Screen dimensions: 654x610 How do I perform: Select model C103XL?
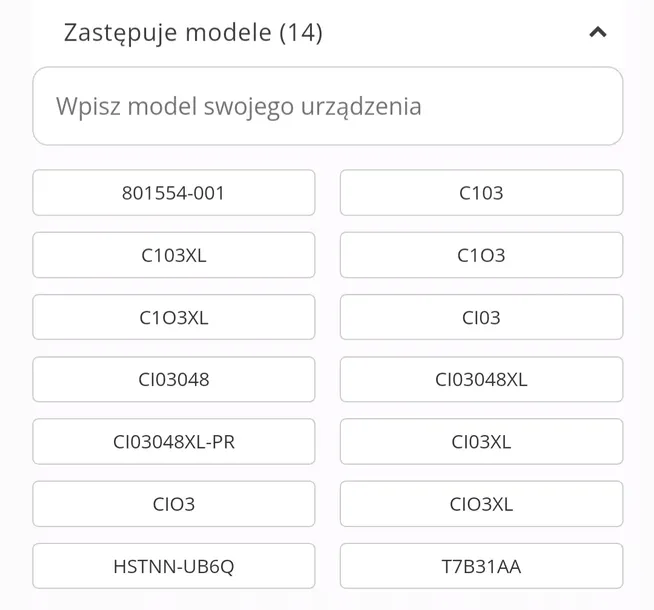click(x=174, y=255)
